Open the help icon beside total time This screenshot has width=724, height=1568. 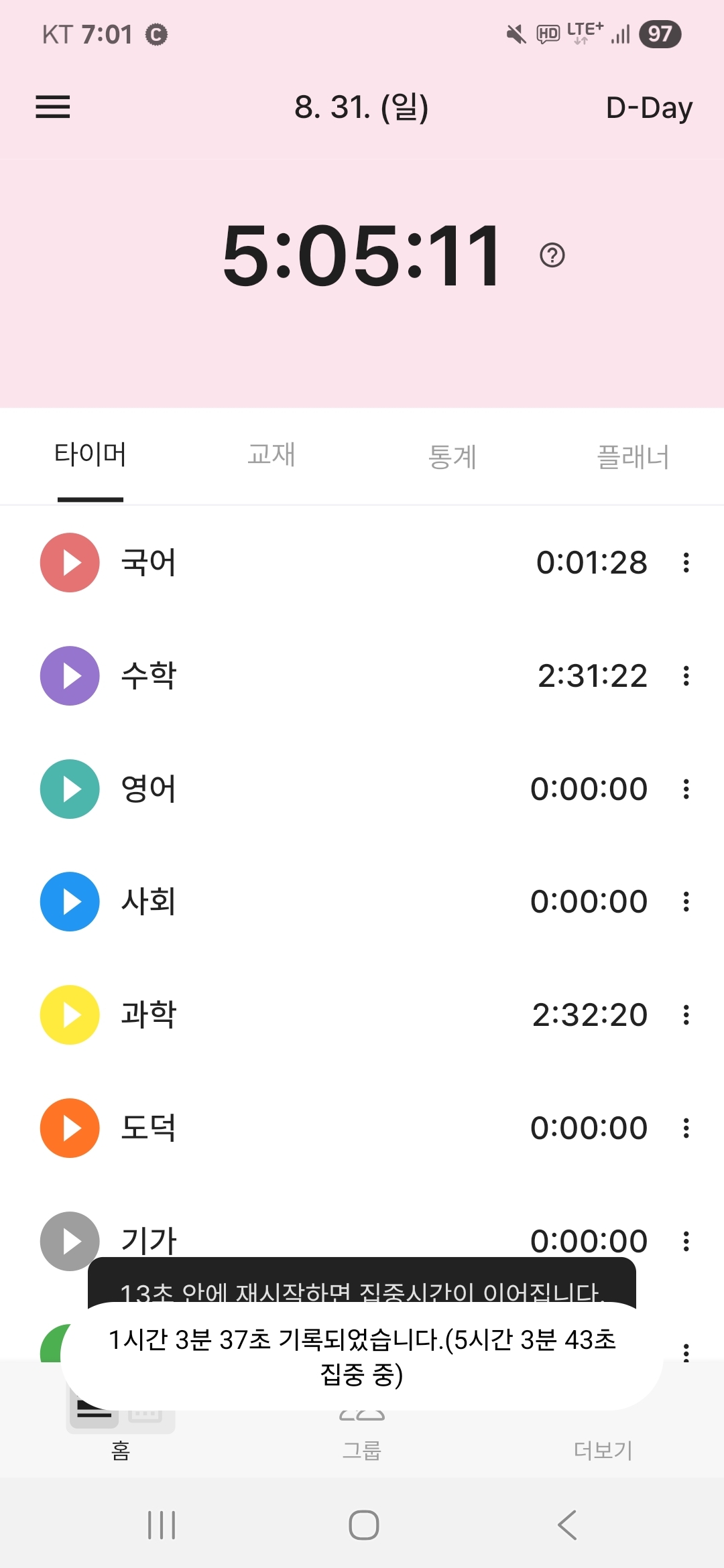(x=552, y=255)
